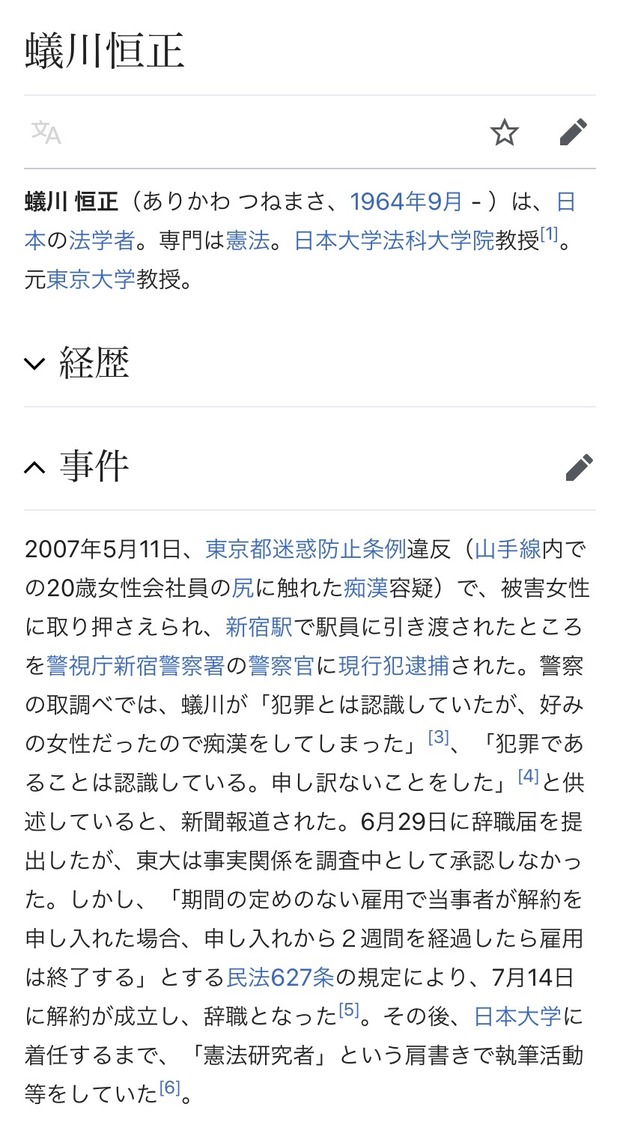
Task: Open the 1964年9月 link
Action: click(x=406, y=202)
